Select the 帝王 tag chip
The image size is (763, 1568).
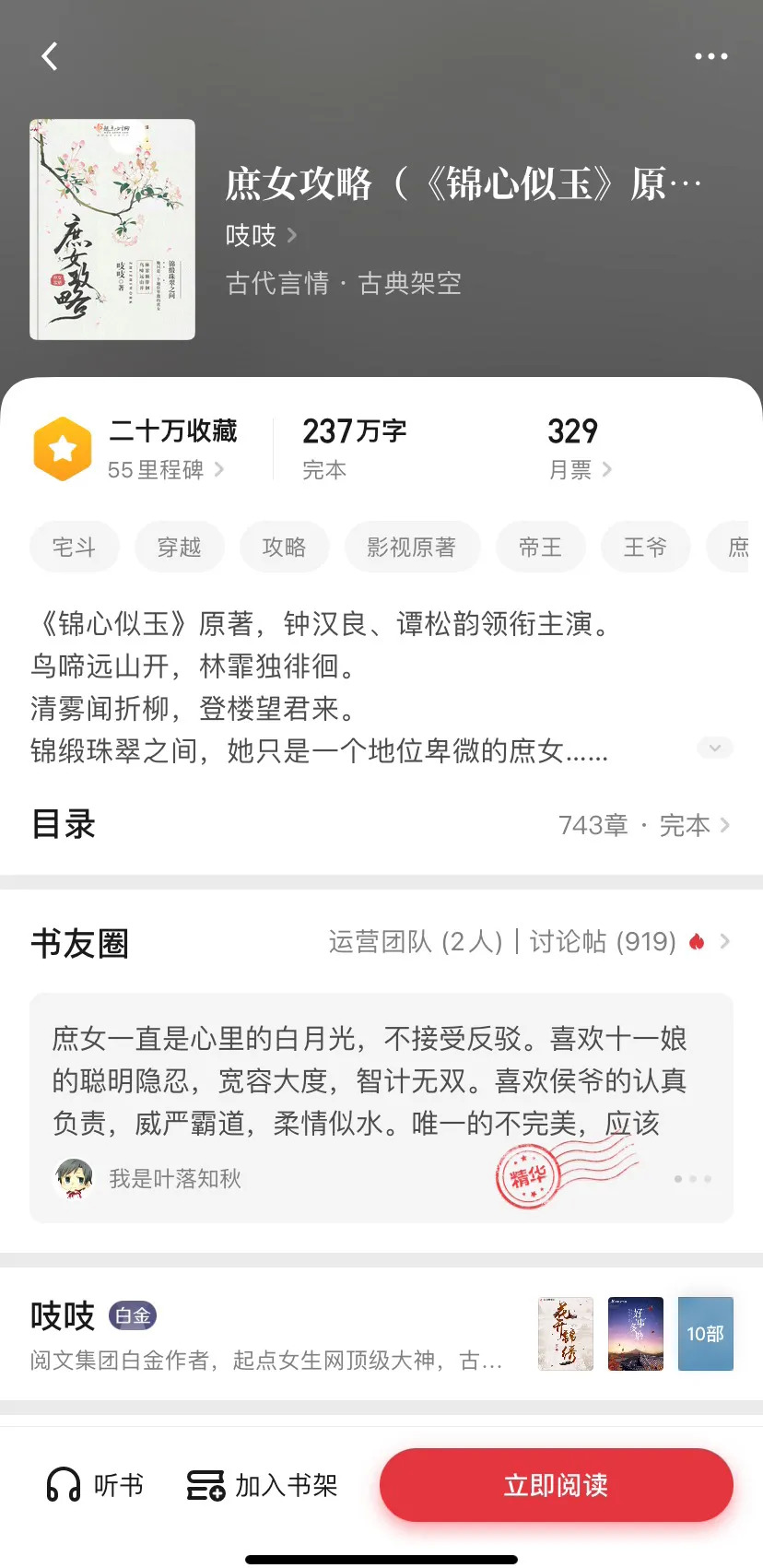click(x=540, y=548)
